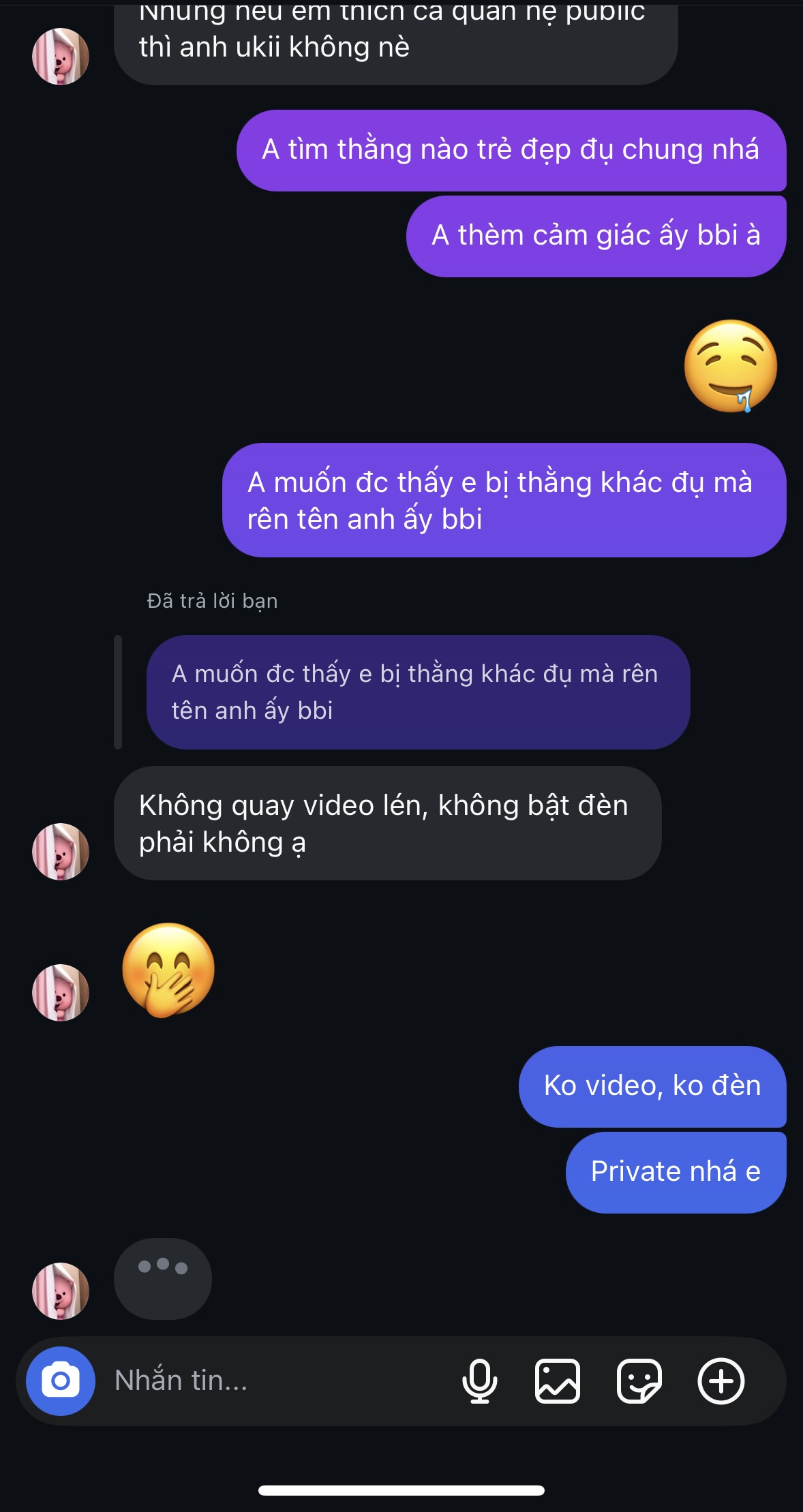Open sender's avatar beside the typing indicator
This screenshot has width=803, height=1512.
point(61,1291)
